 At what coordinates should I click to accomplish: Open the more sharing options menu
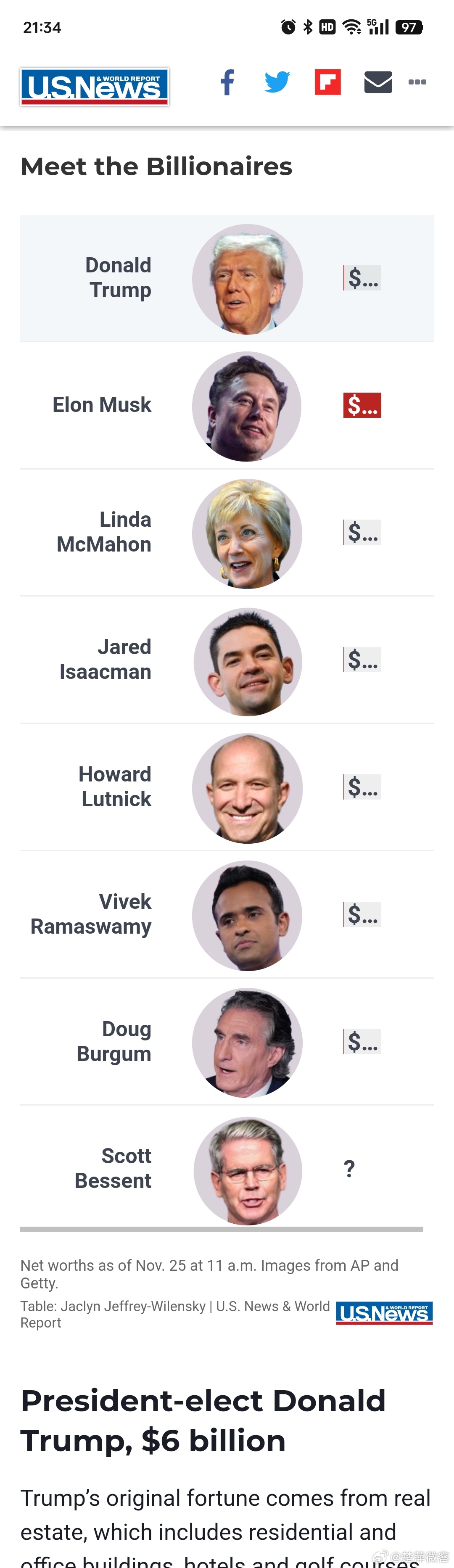click(x=417, y=82)
